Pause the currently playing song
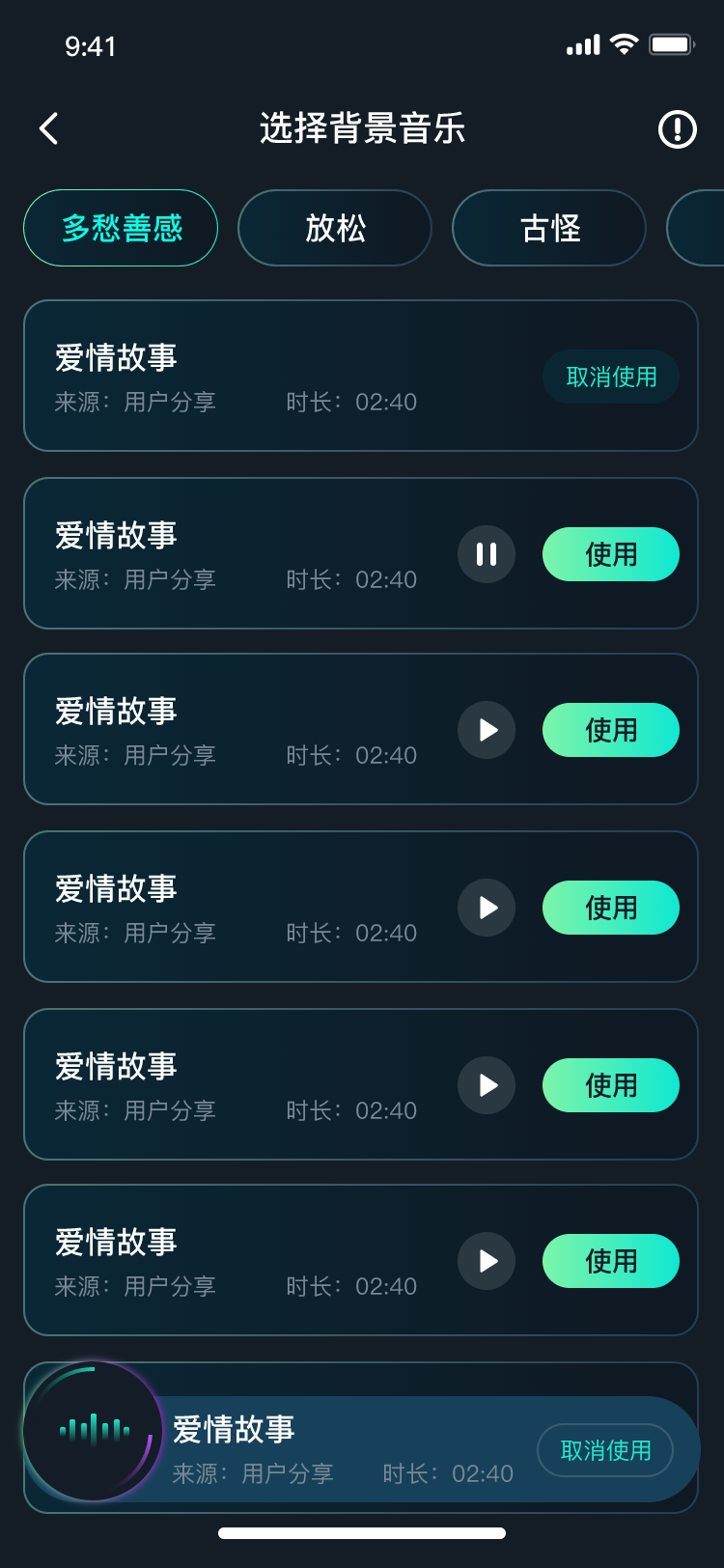724x1568 pixels. [x=487, y=554]
